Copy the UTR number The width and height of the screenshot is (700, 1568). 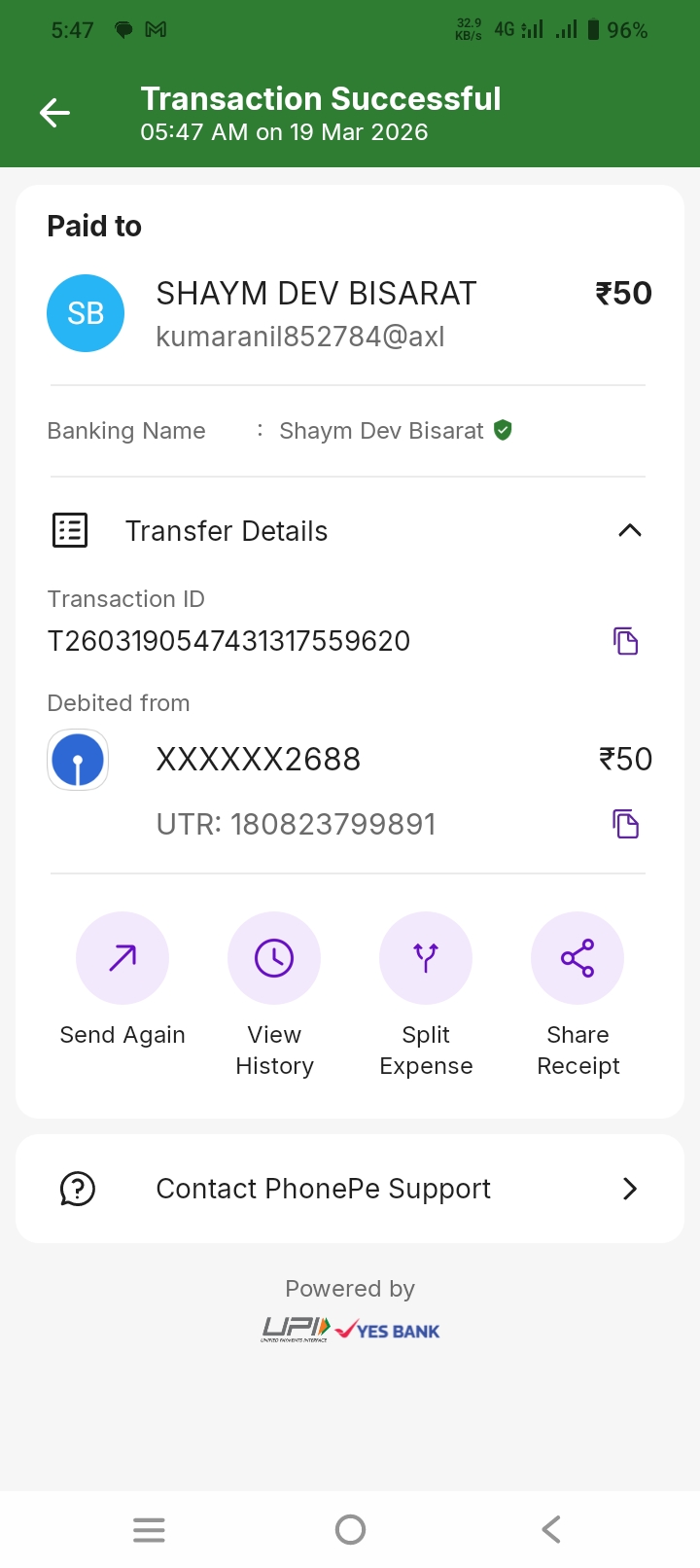(625, 824)
